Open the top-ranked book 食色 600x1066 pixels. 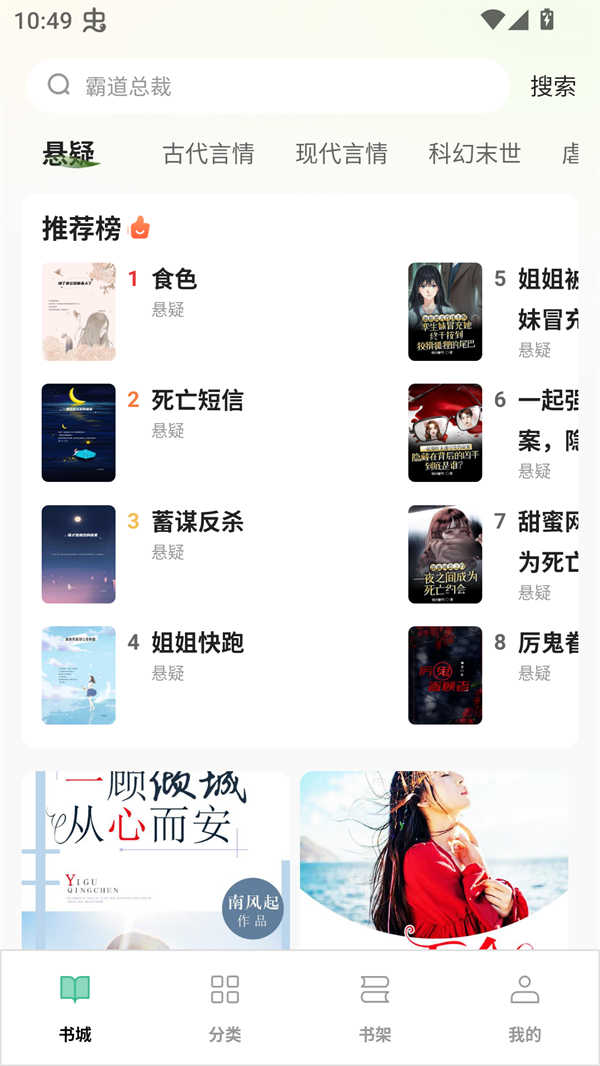pyautogui.click(x=174, y=279)
